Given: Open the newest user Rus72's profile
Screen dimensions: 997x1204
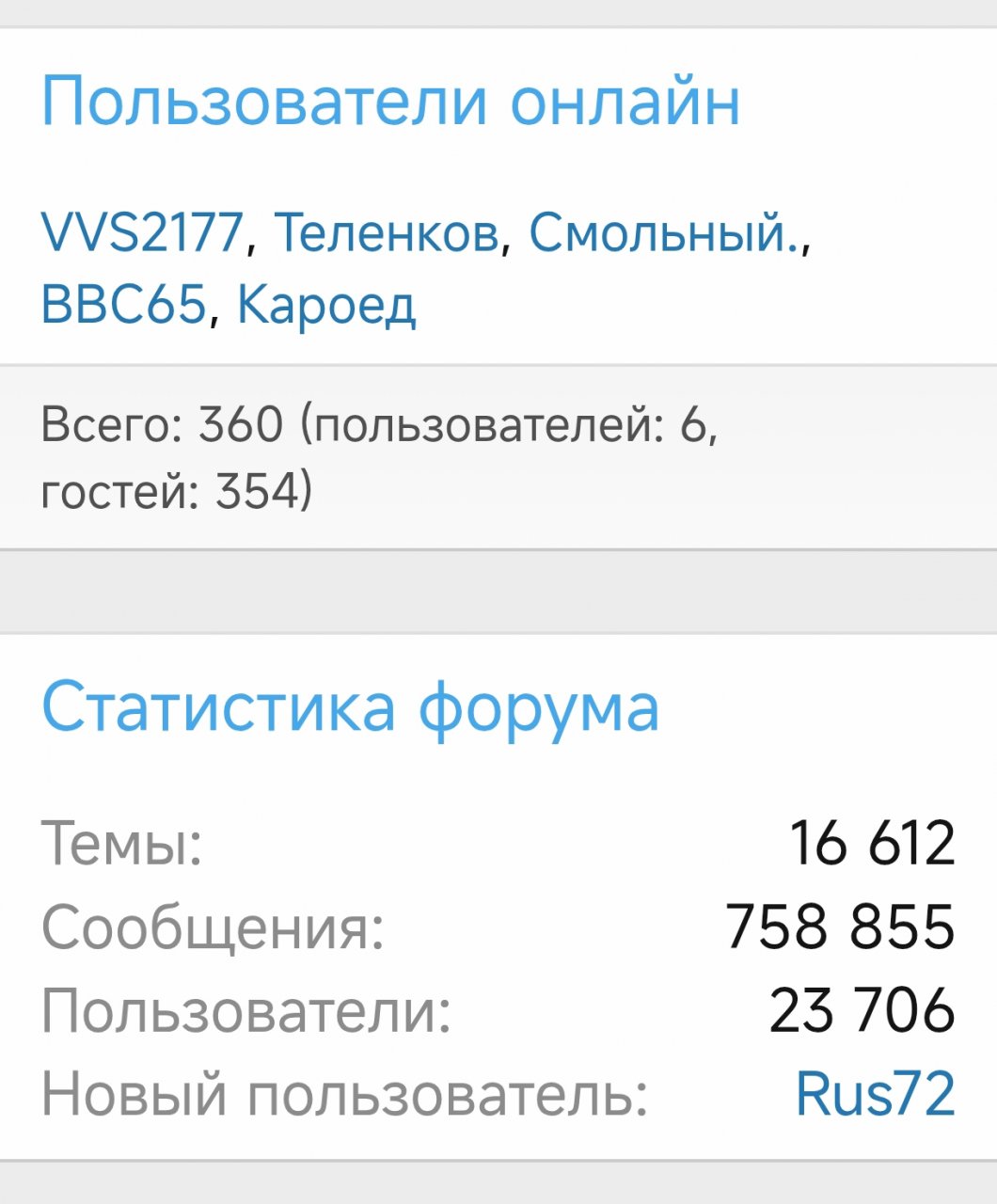Looking at the screenshot, I should (x=875, y=1094).
